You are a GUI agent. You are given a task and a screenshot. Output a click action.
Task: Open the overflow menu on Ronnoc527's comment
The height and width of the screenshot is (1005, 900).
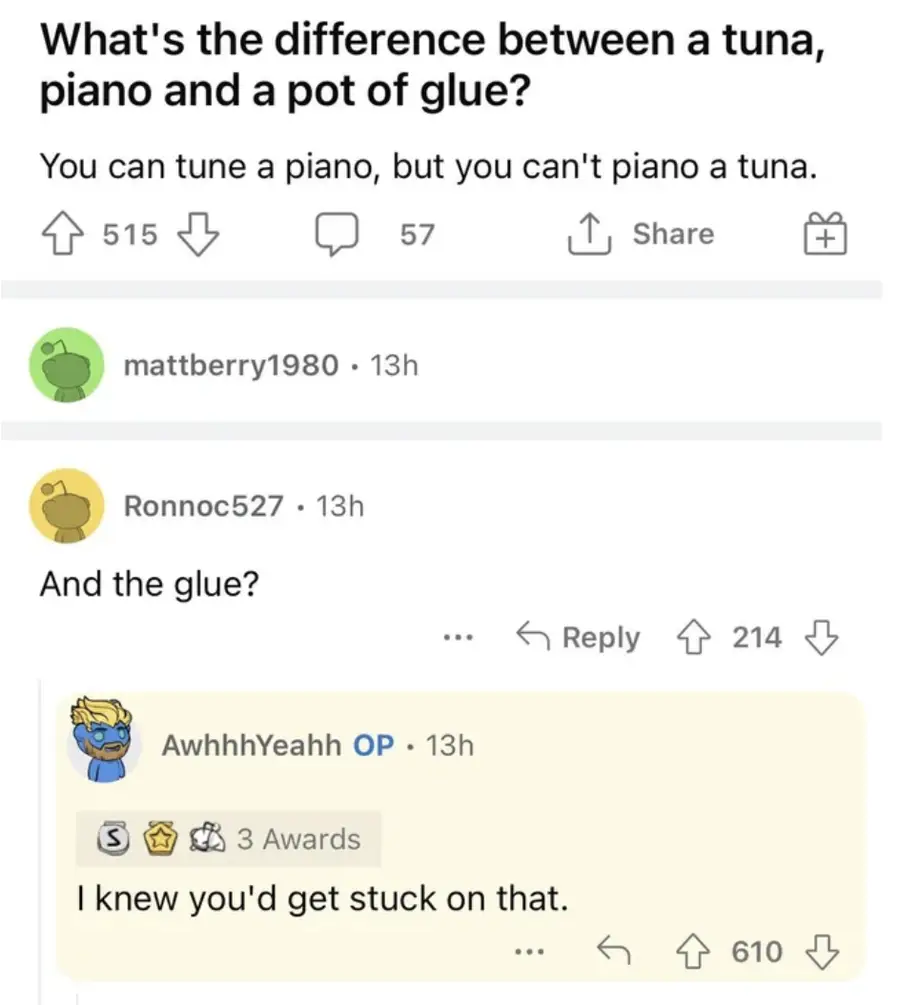pyautogui.click(x=458, y=637)
